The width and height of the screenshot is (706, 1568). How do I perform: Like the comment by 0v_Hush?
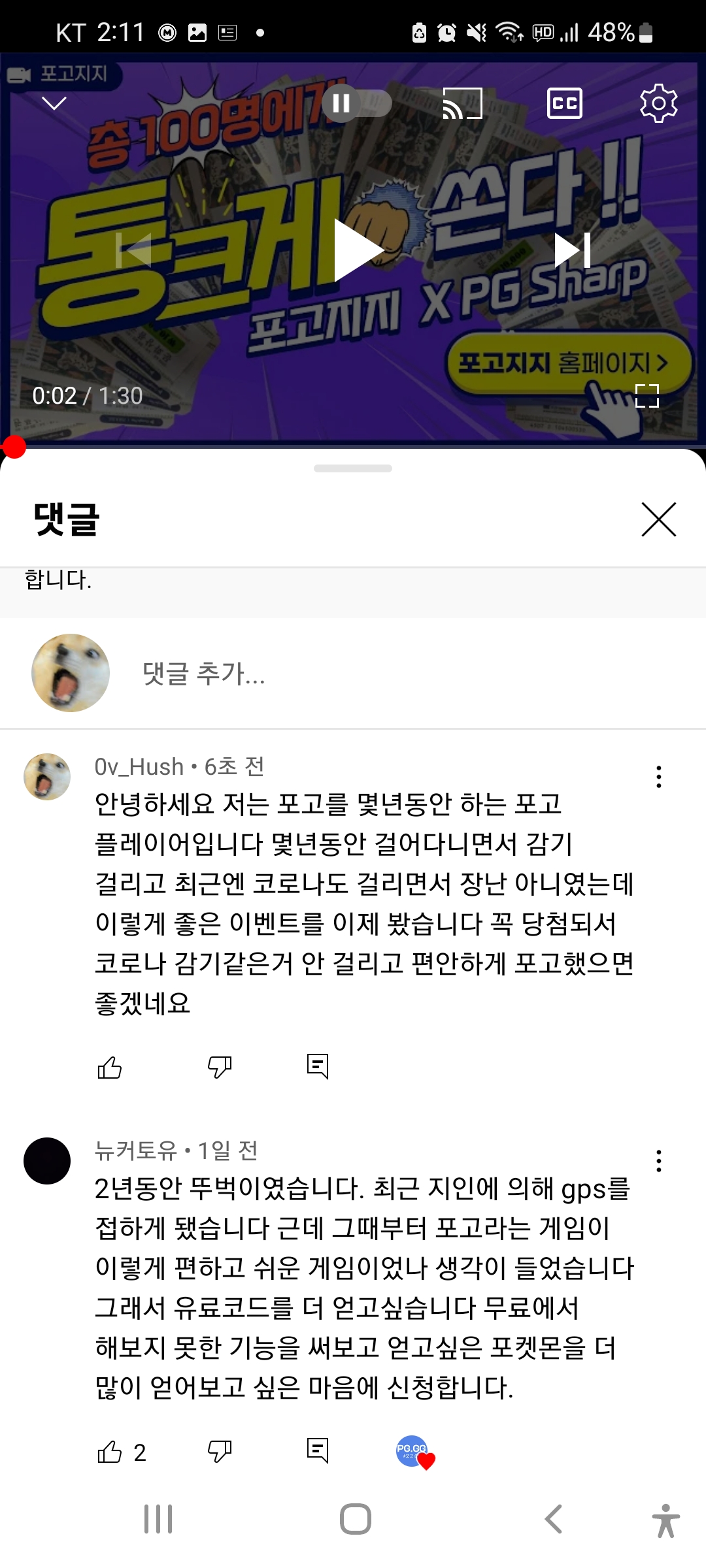(x=110, y=1068)
